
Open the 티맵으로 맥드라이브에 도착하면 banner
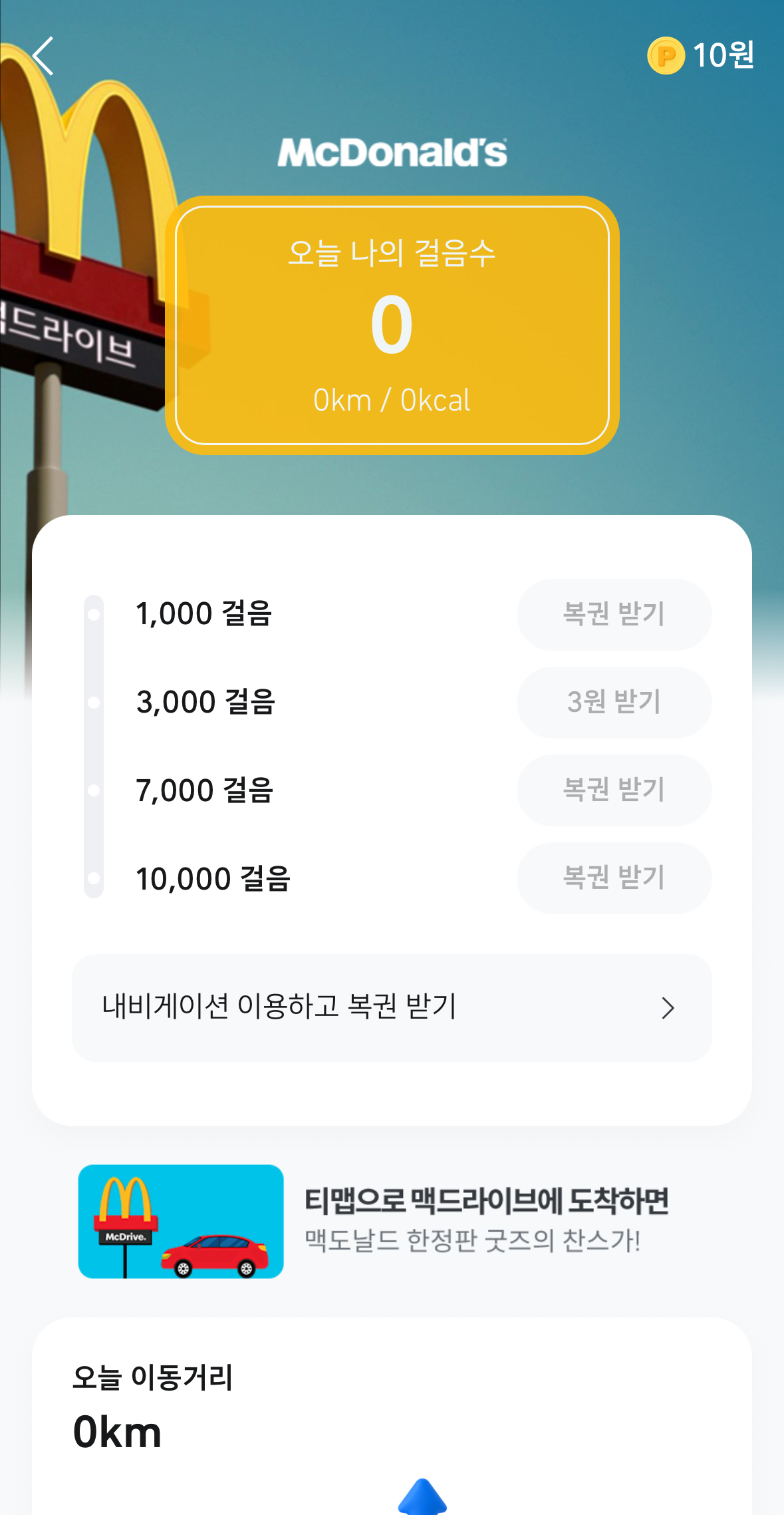(x=392, y=1221)
